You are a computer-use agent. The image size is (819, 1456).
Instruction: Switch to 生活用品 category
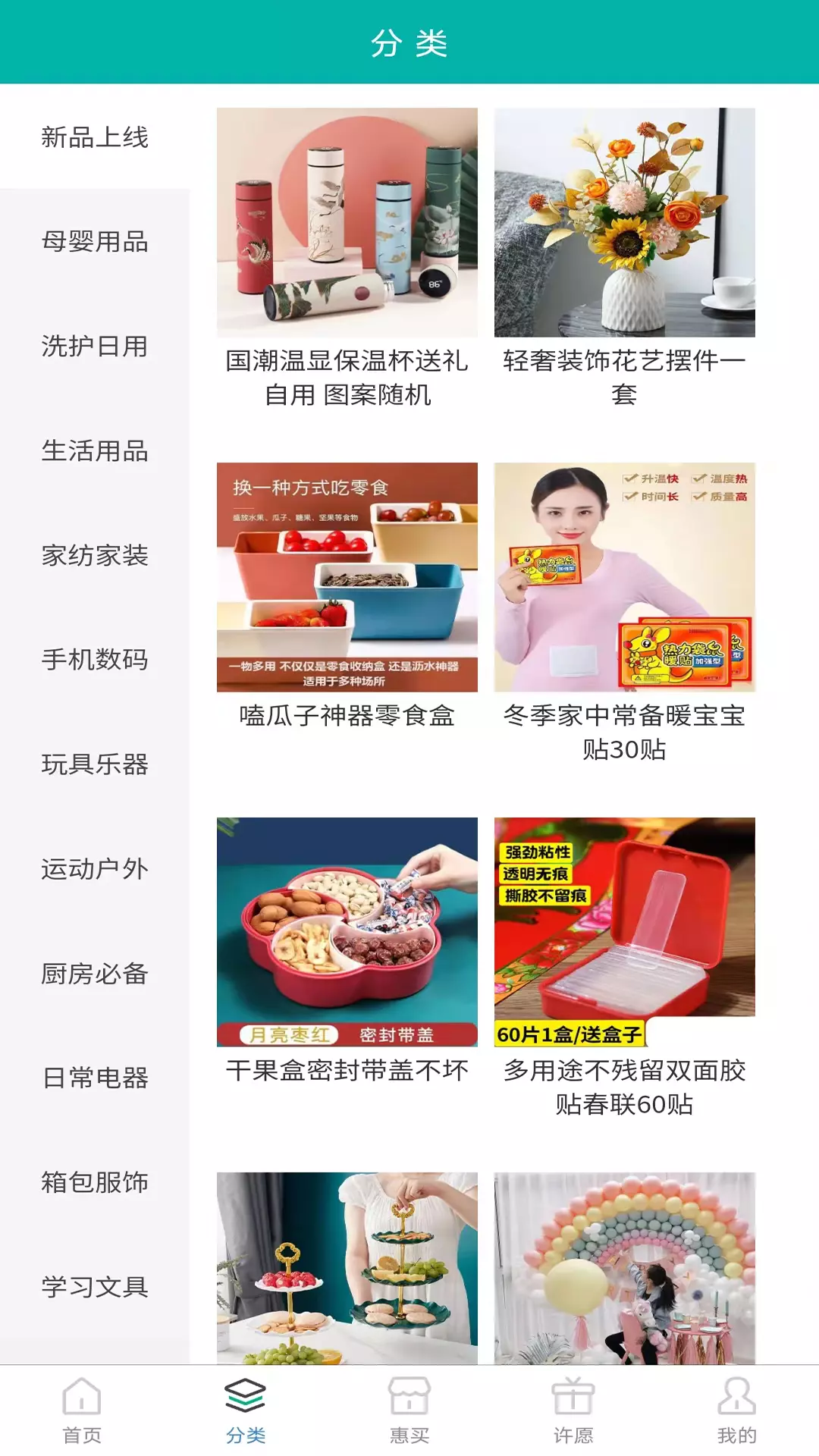click(95, 450)
